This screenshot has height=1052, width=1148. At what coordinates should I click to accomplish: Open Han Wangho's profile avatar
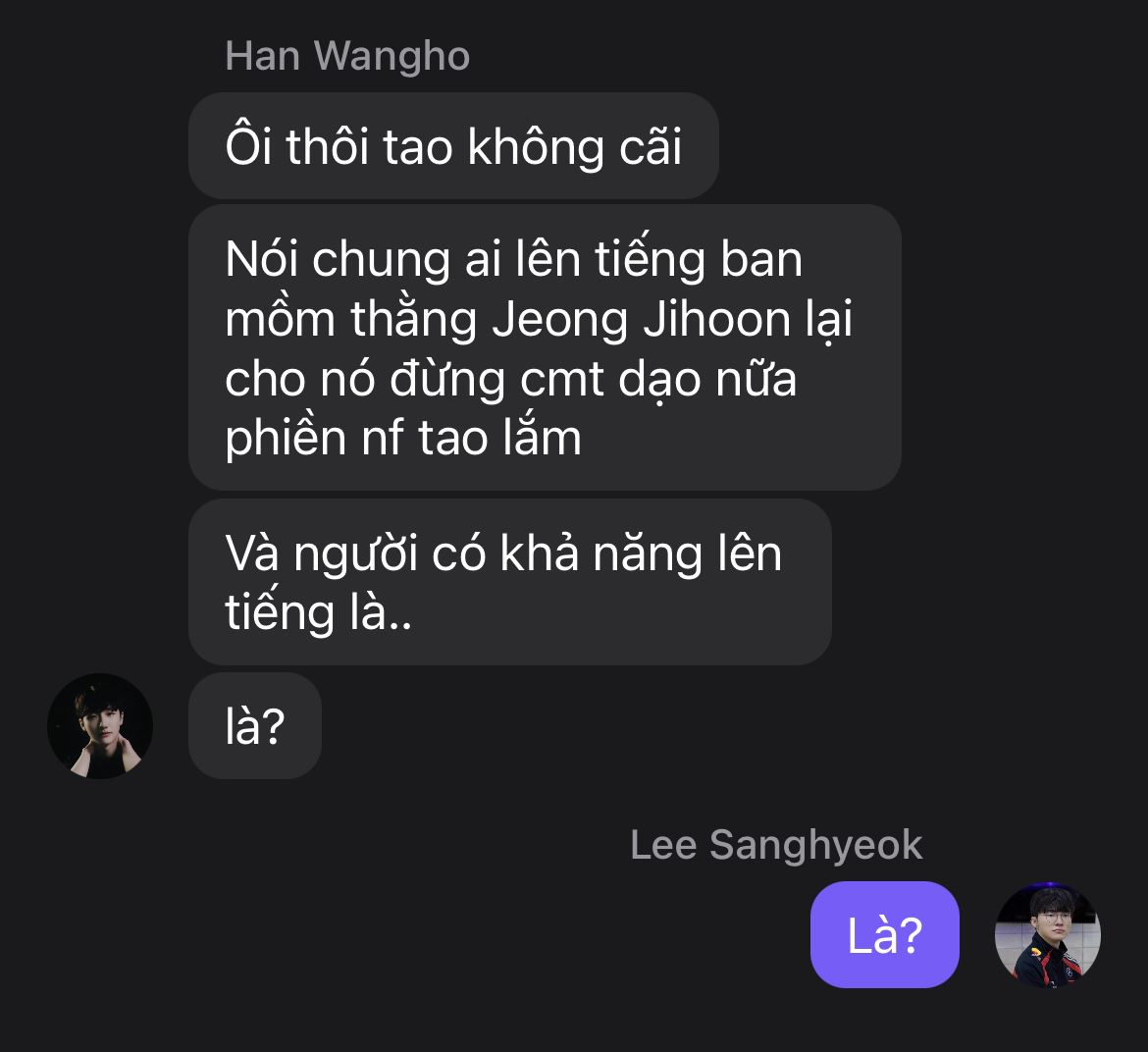pos(100,726)
